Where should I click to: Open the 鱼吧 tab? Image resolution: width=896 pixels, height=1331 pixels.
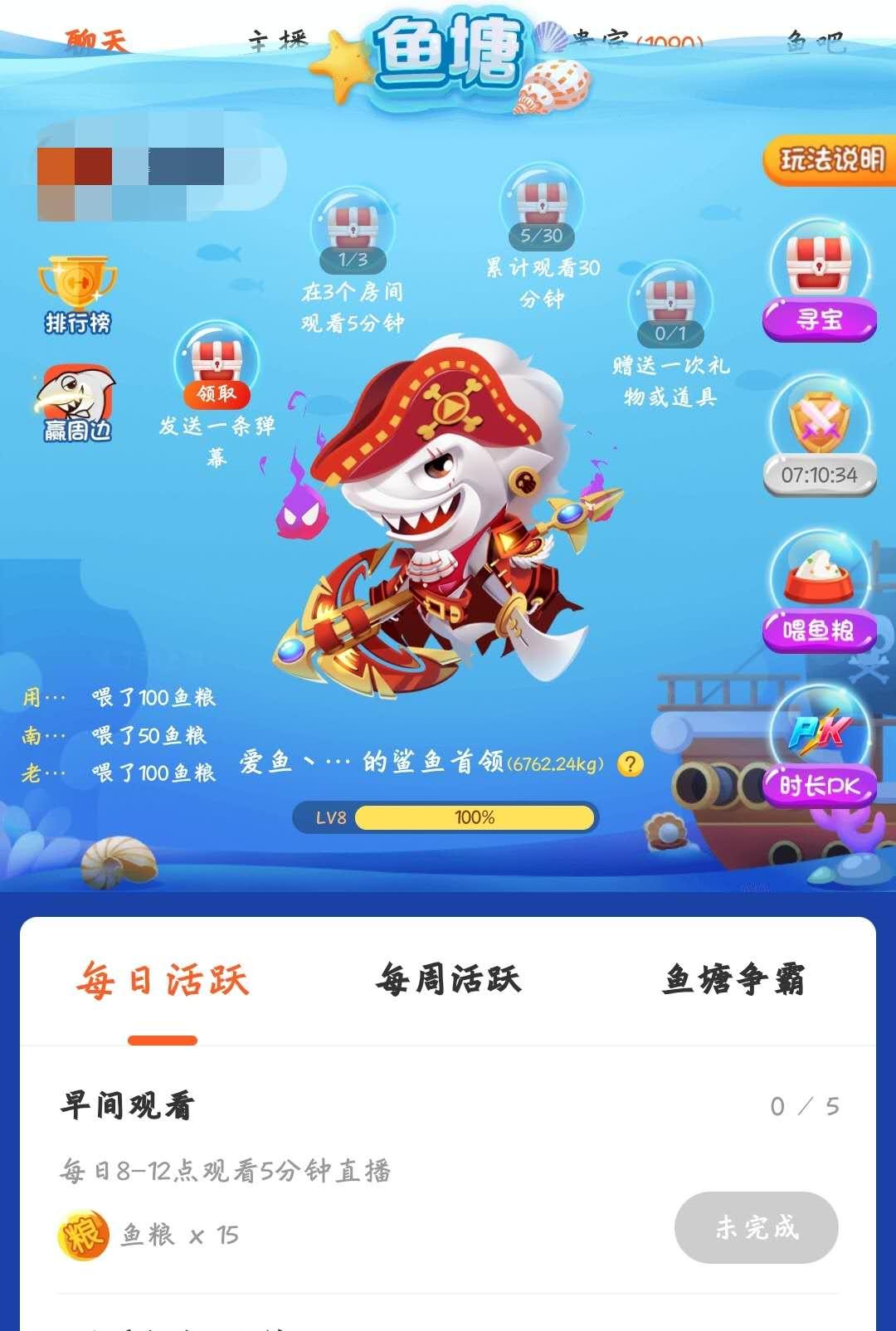click(816, 41)
